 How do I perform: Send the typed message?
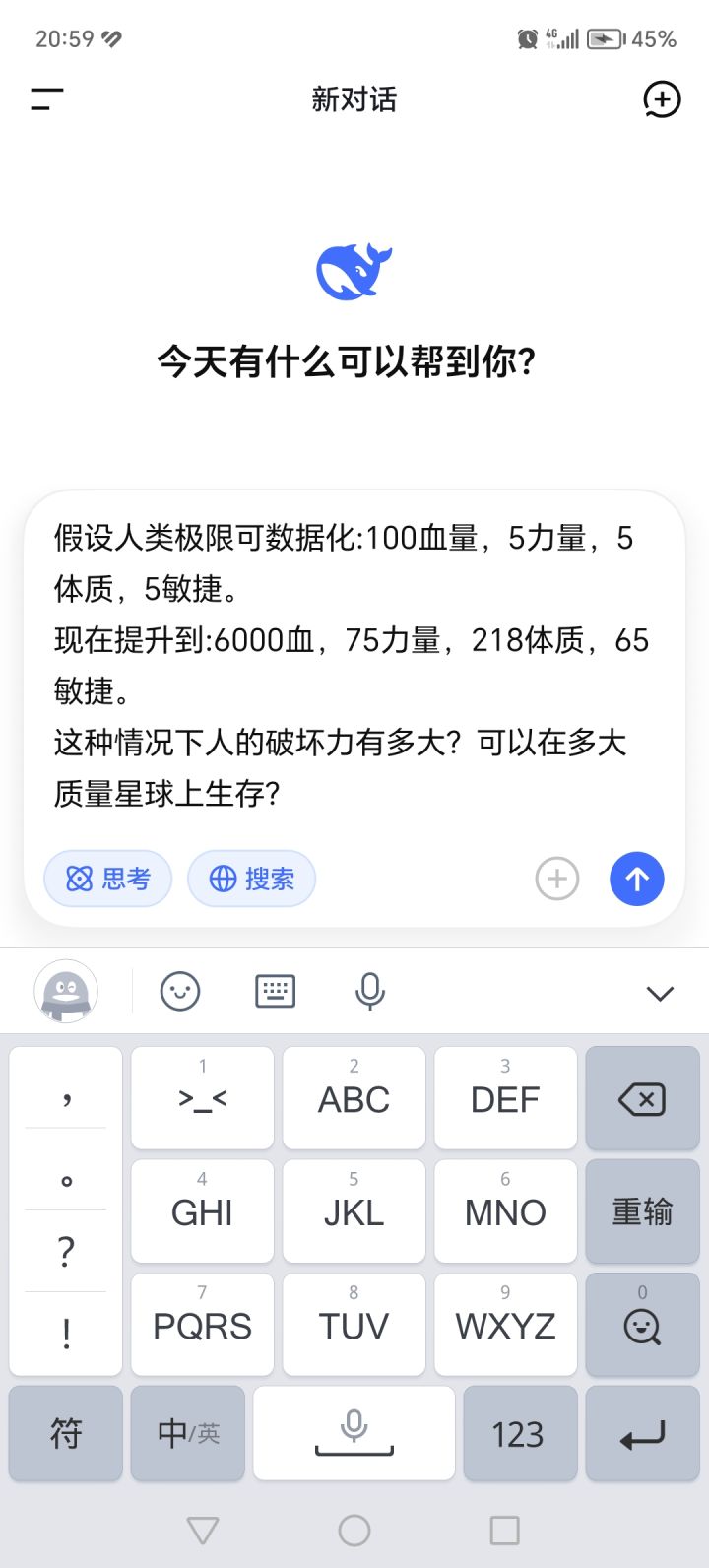tap(637, 879)
